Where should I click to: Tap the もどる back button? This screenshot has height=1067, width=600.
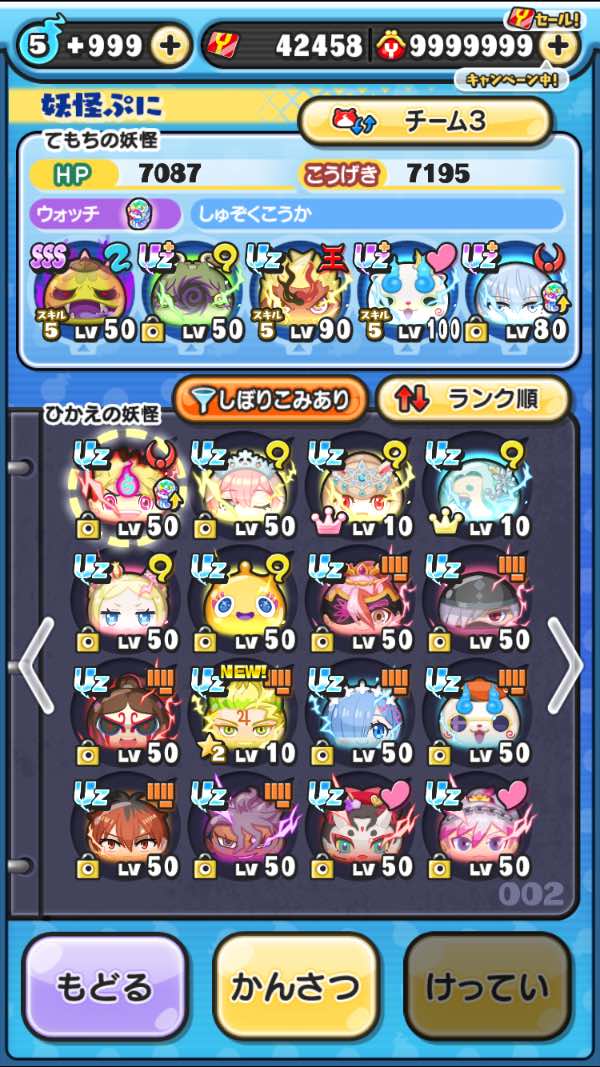click(x=105, y=985)
